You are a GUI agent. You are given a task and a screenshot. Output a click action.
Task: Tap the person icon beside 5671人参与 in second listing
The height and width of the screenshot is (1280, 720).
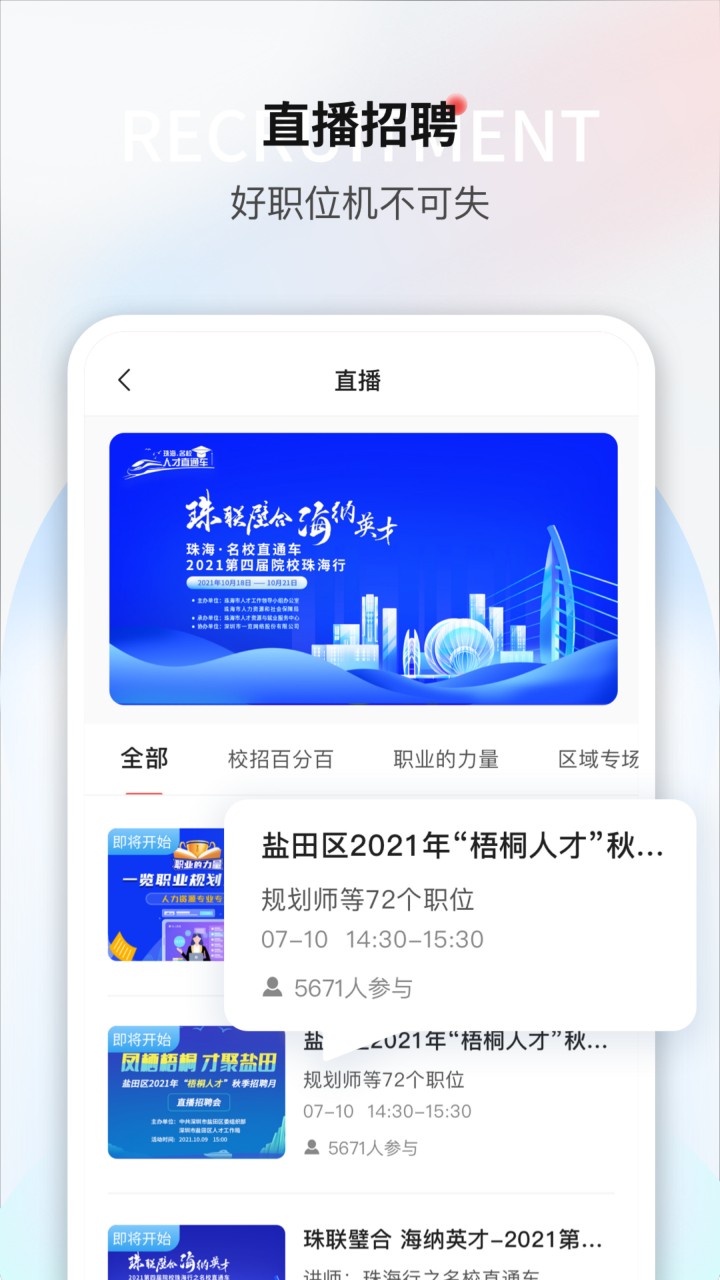pyautogui.click(x=311, y=1148)
